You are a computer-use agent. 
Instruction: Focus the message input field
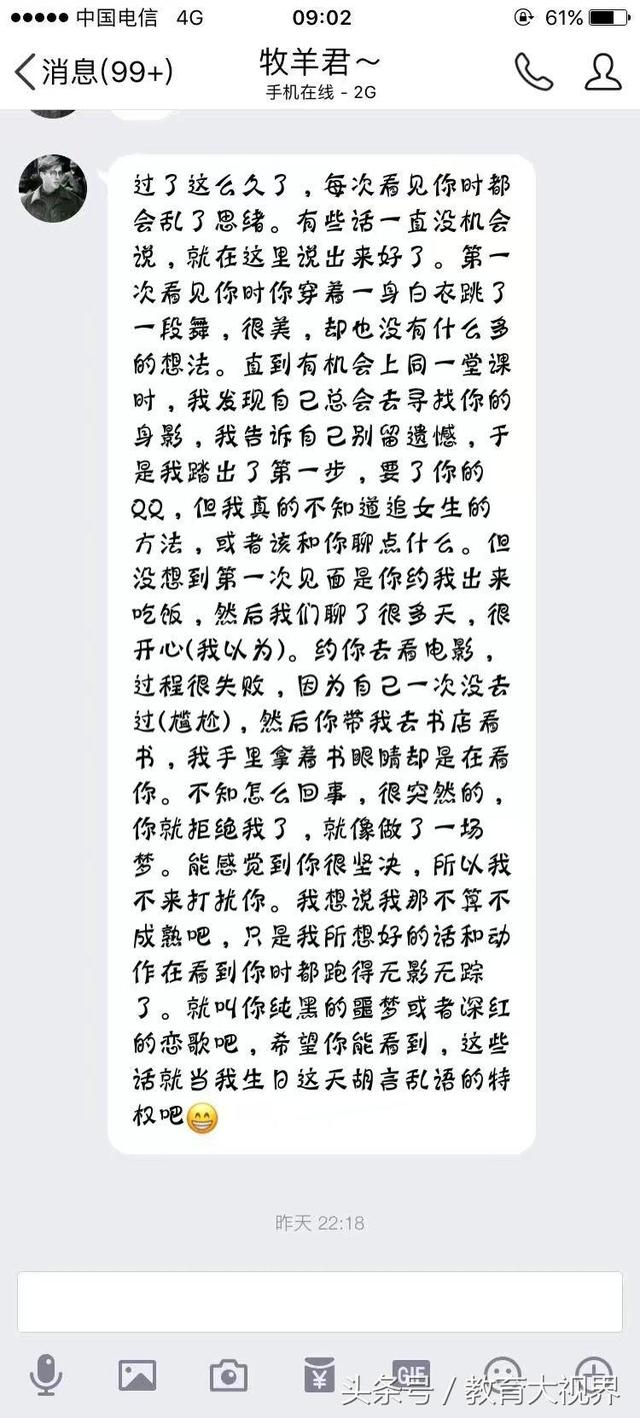[320, 1302]
